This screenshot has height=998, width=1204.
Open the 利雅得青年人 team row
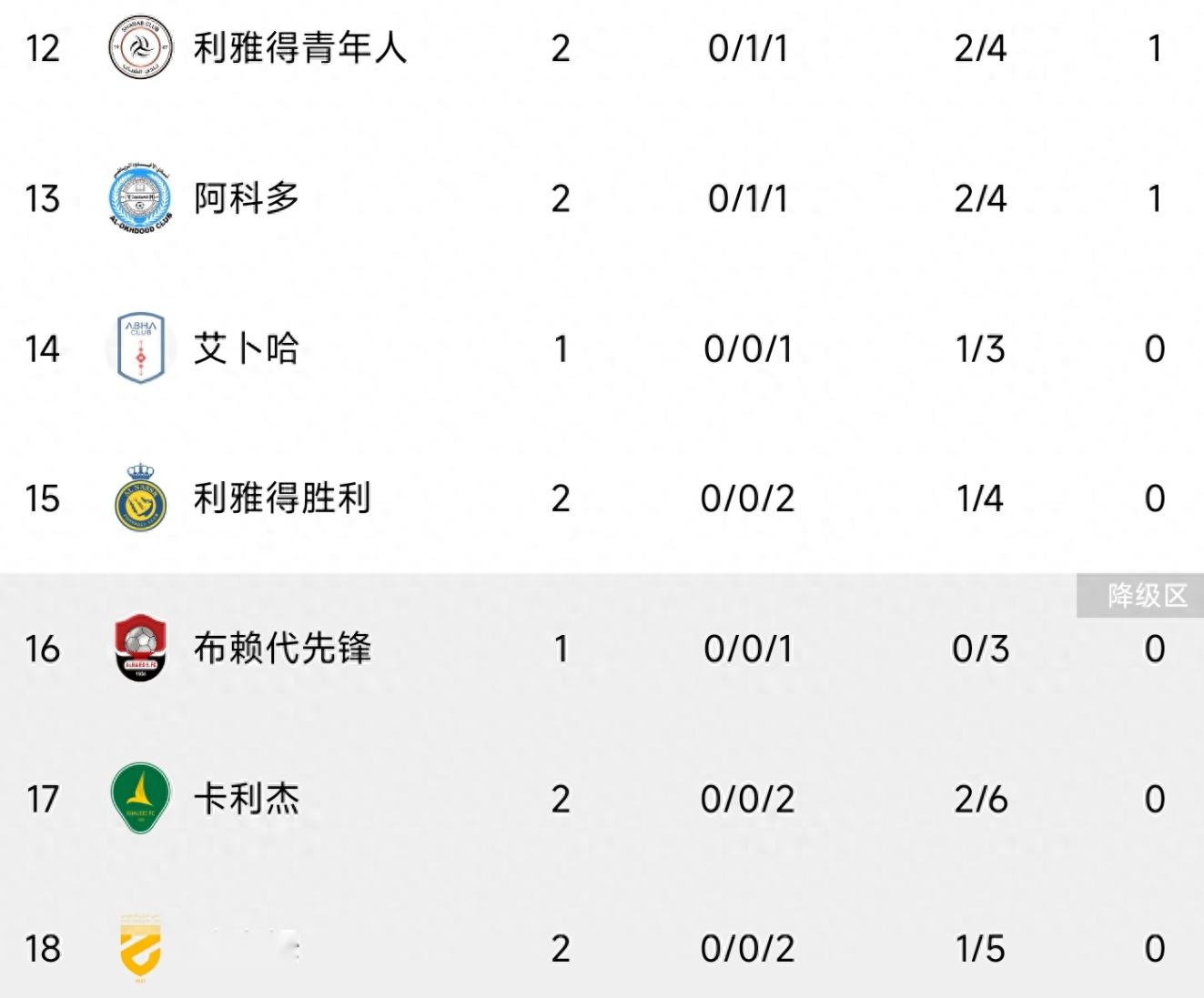299,48
